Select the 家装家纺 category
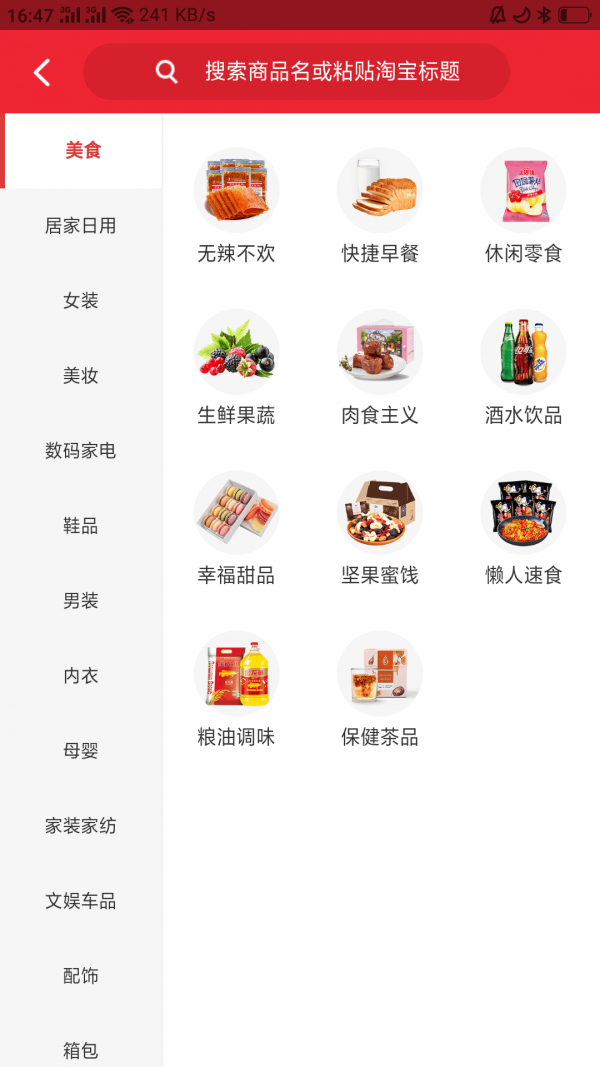 [81, 826]
